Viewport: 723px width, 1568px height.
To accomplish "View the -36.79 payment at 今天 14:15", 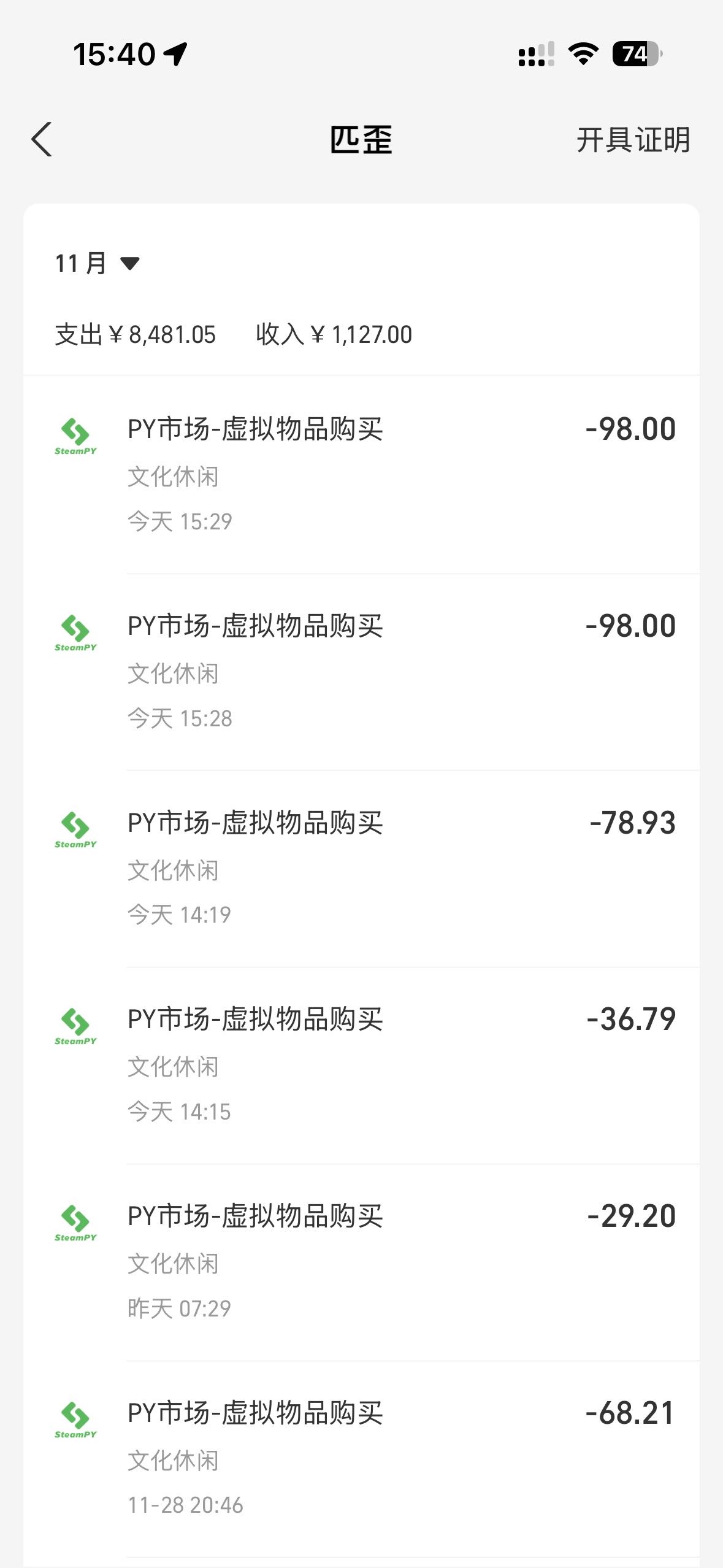I will pos(362,1066).
